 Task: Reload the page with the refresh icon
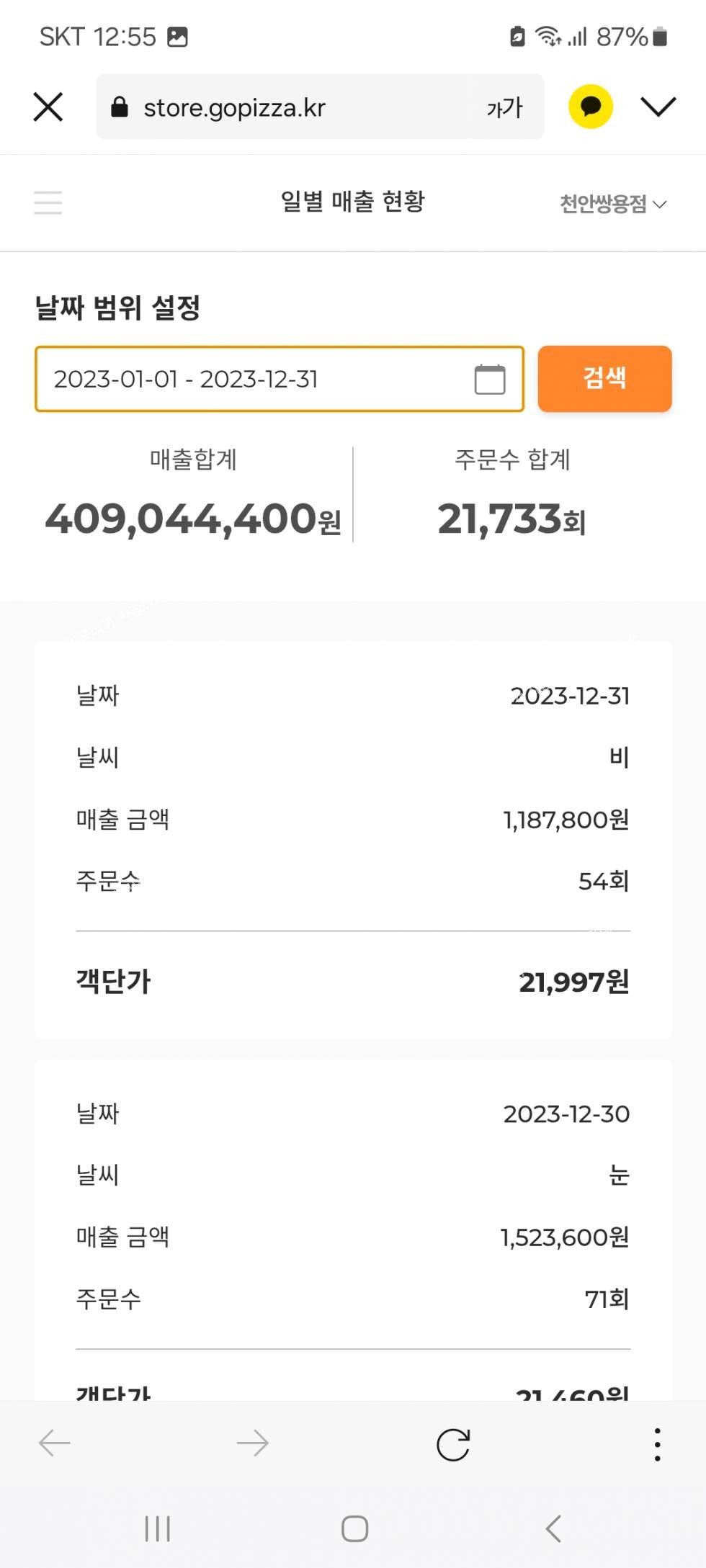[x=453, y=1444]
